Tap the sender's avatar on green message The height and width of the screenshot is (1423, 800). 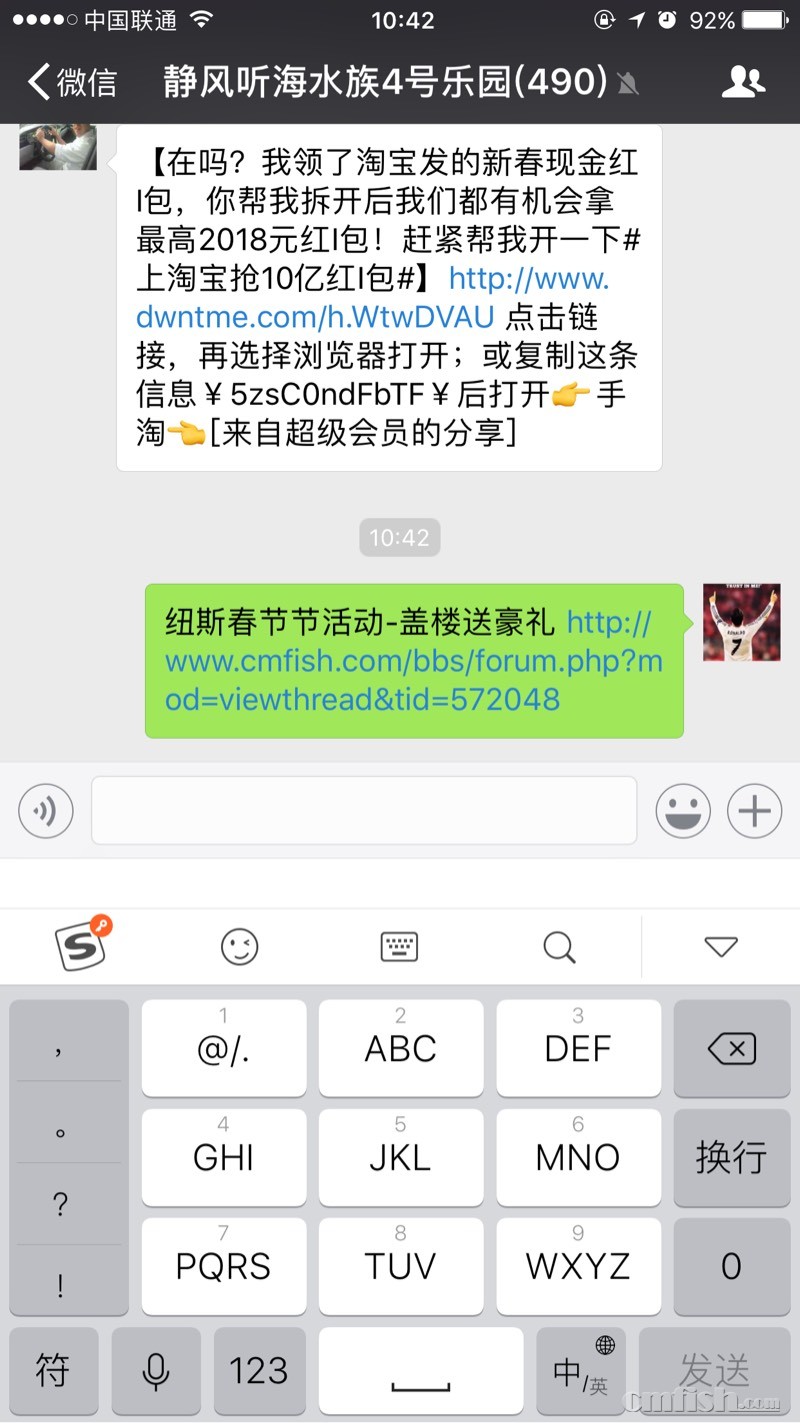[x=740, y=621]
